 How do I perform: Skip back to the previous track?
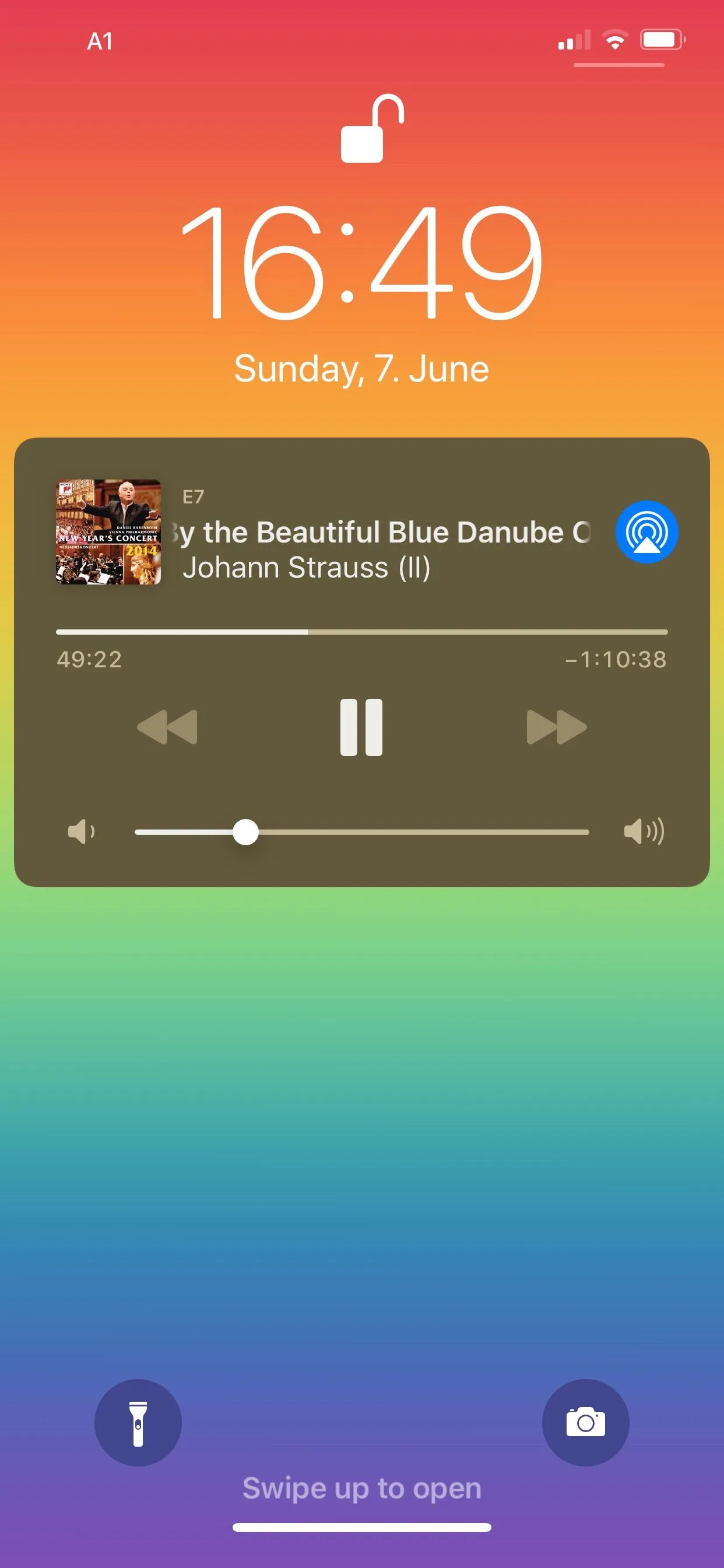167,727
